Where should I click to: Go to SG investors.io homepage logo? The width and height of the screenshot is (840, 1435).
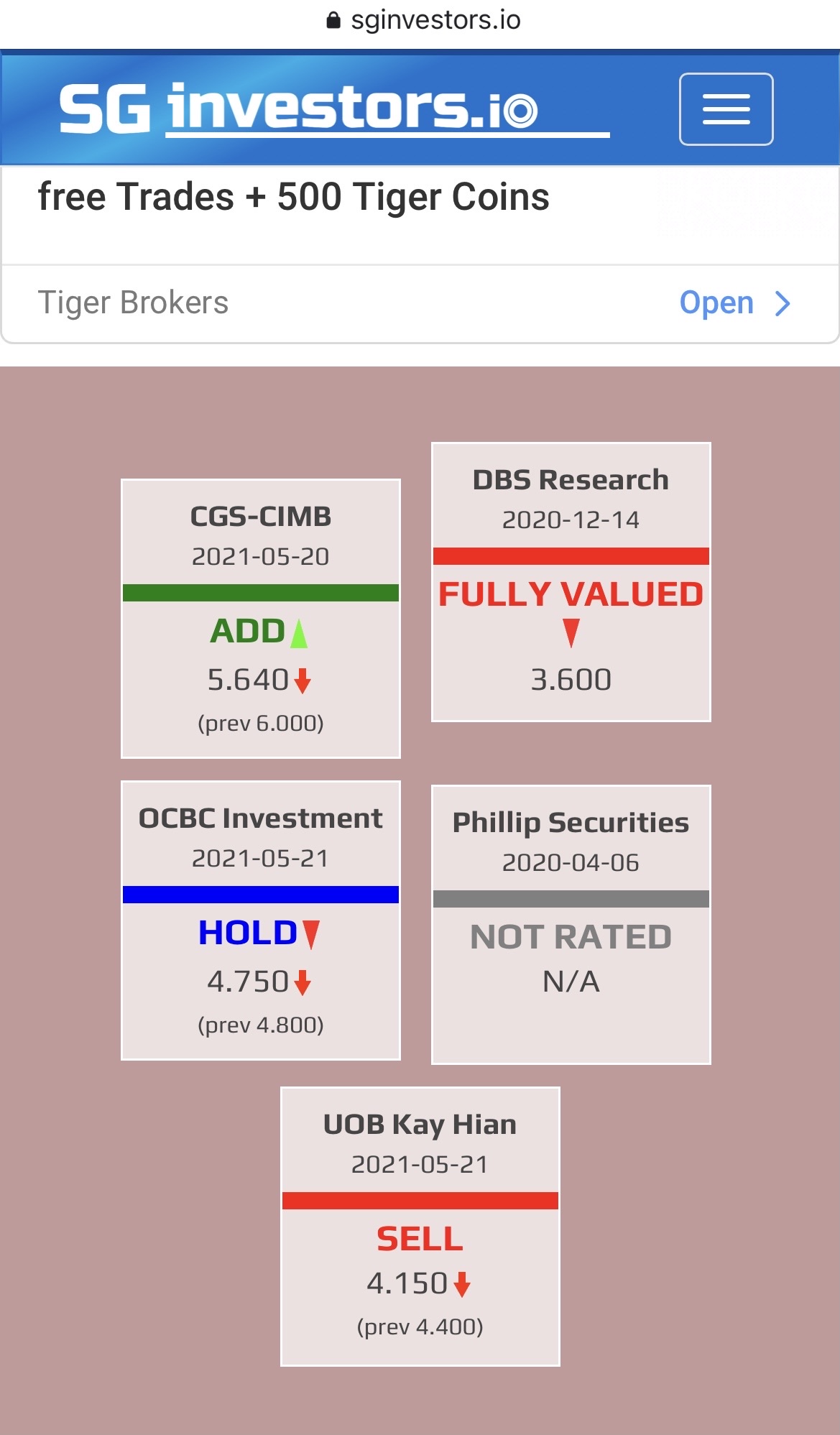coord(334,109)
